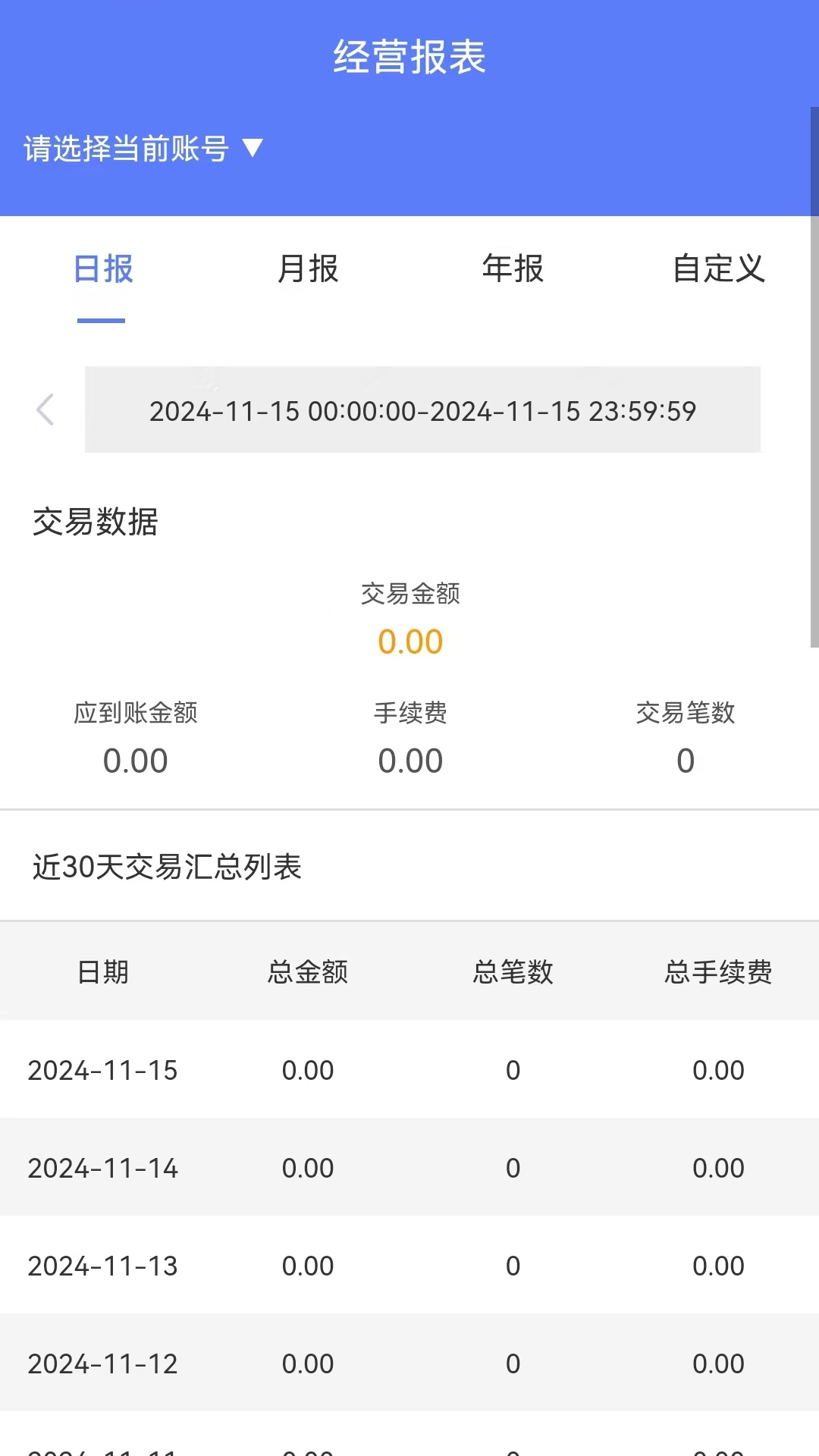
Task: Select the 2024-11-14 summary row
Action: pos(409,1168)
